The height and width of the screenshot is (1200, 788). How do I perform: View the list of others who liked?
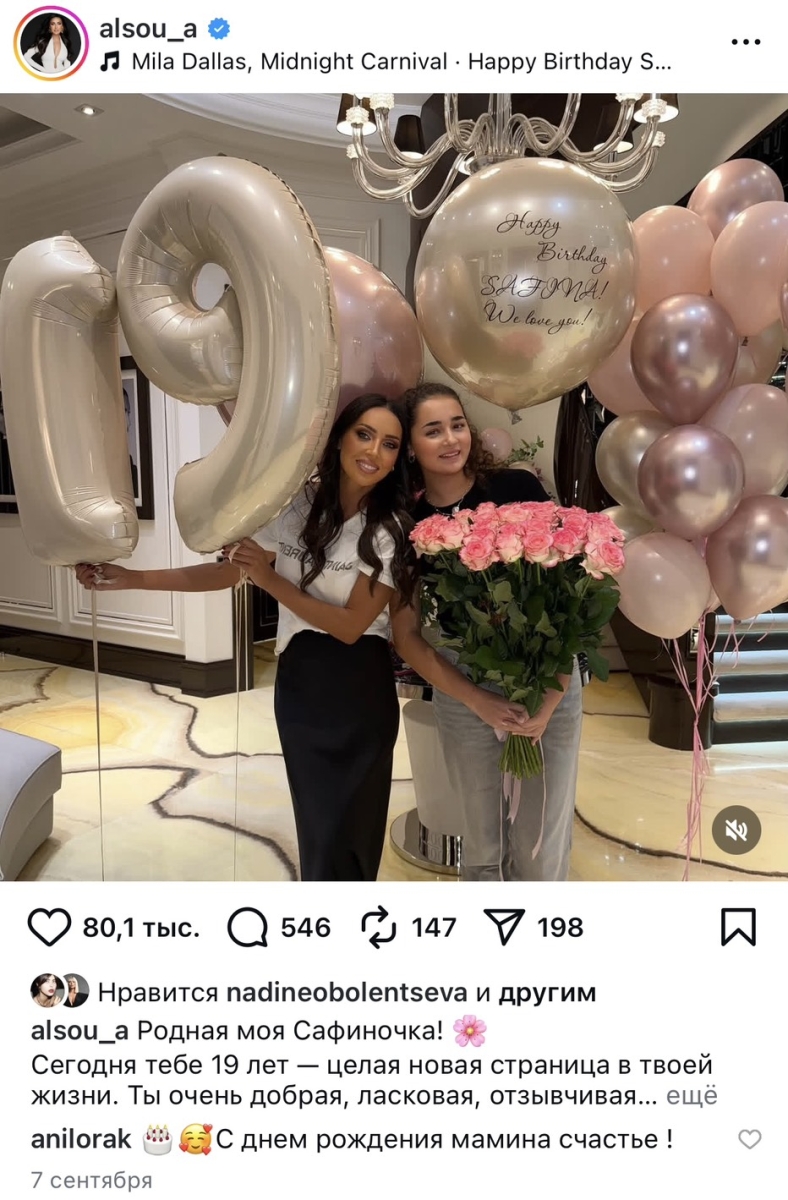tap(547, 992)
